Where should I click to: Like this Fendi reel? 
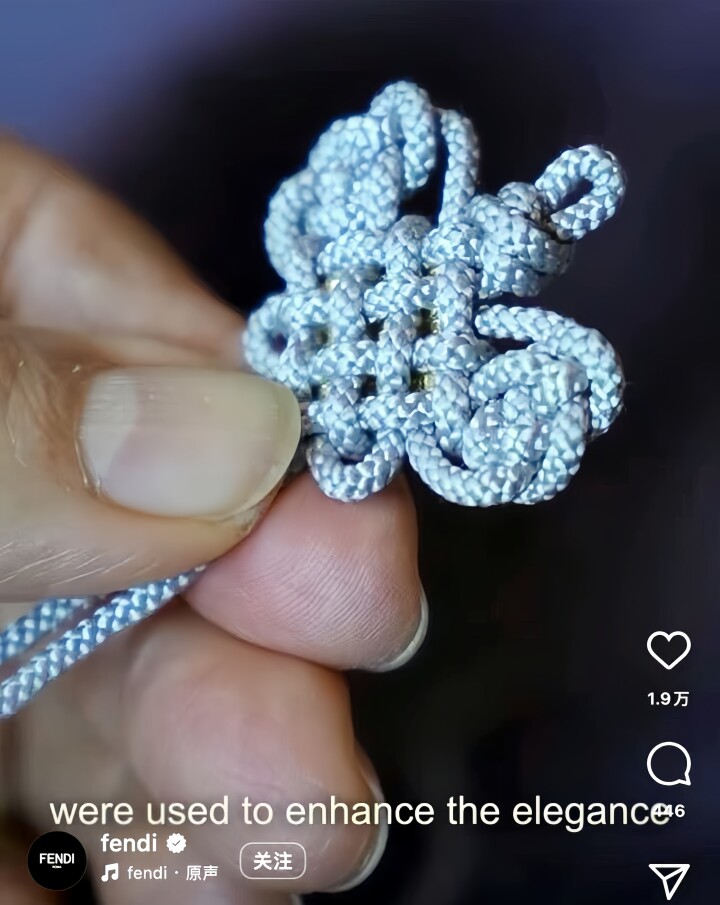668,651
